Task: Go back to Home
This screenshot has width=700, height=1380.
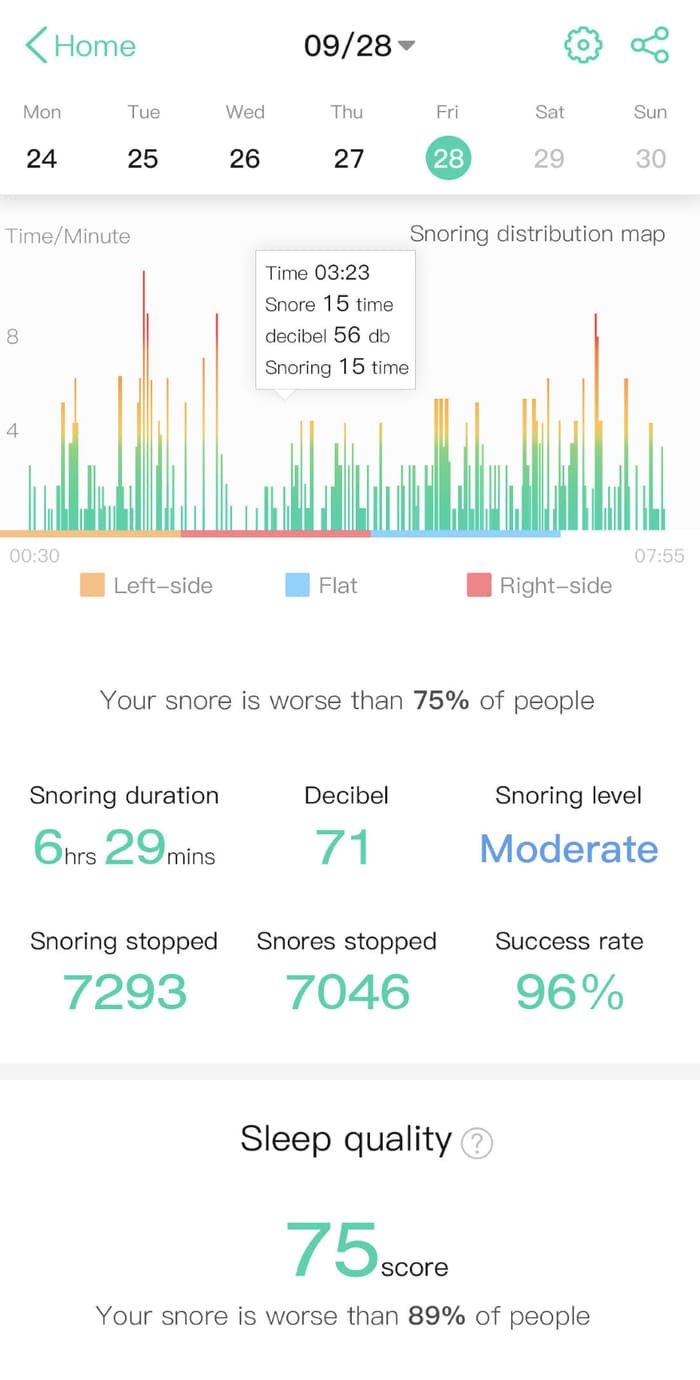Action: (80, 46)
